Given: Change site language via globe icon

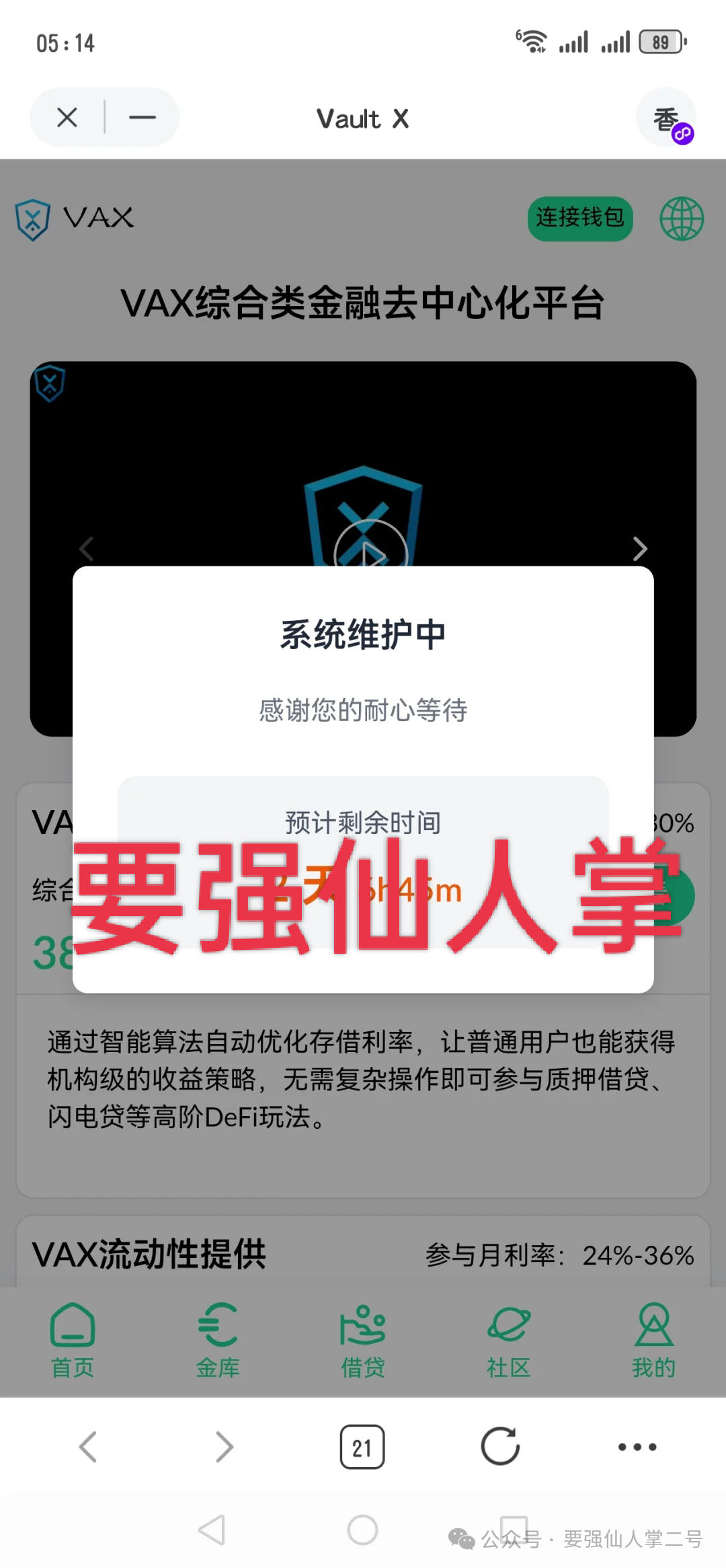Looking at the screenshot, I should (681, 218).
